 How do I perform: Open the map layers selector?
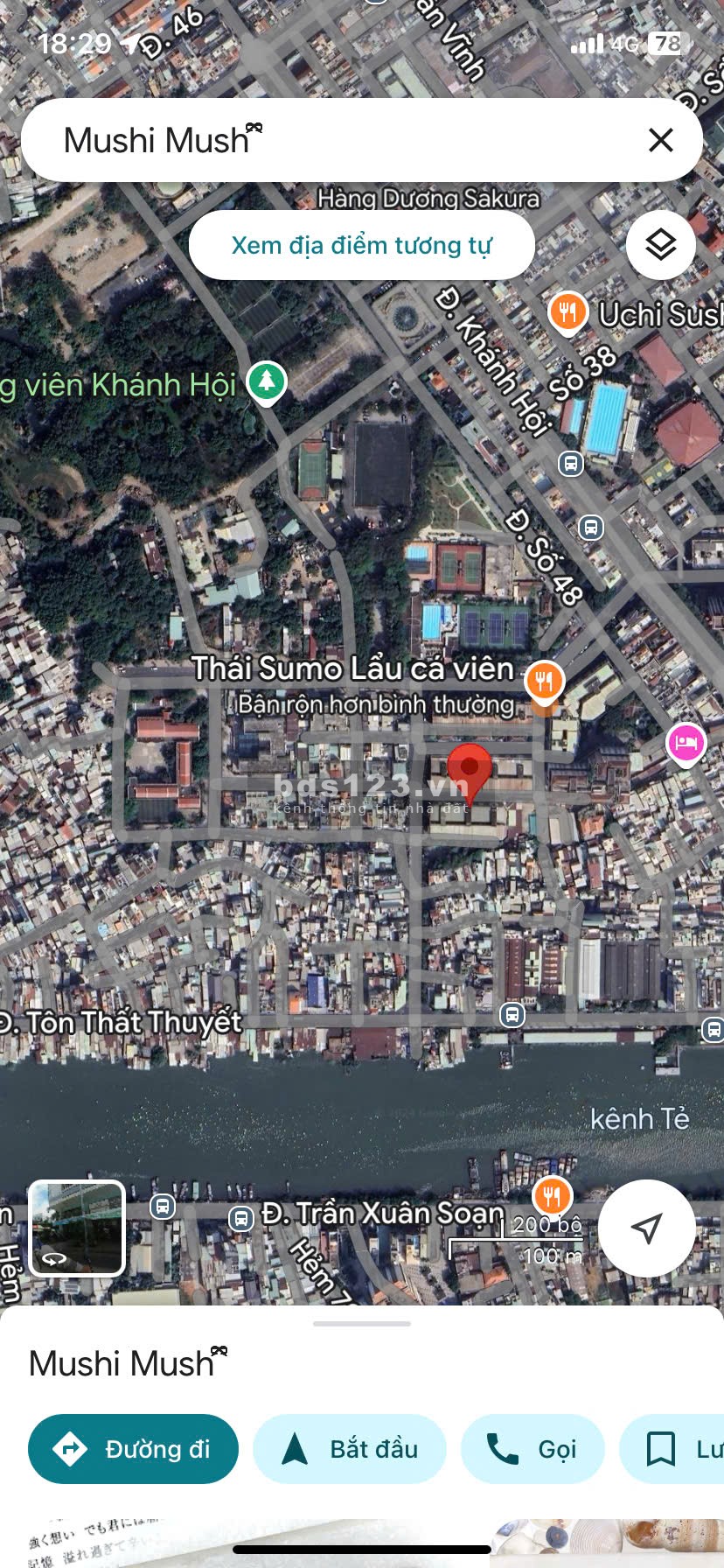661,245
